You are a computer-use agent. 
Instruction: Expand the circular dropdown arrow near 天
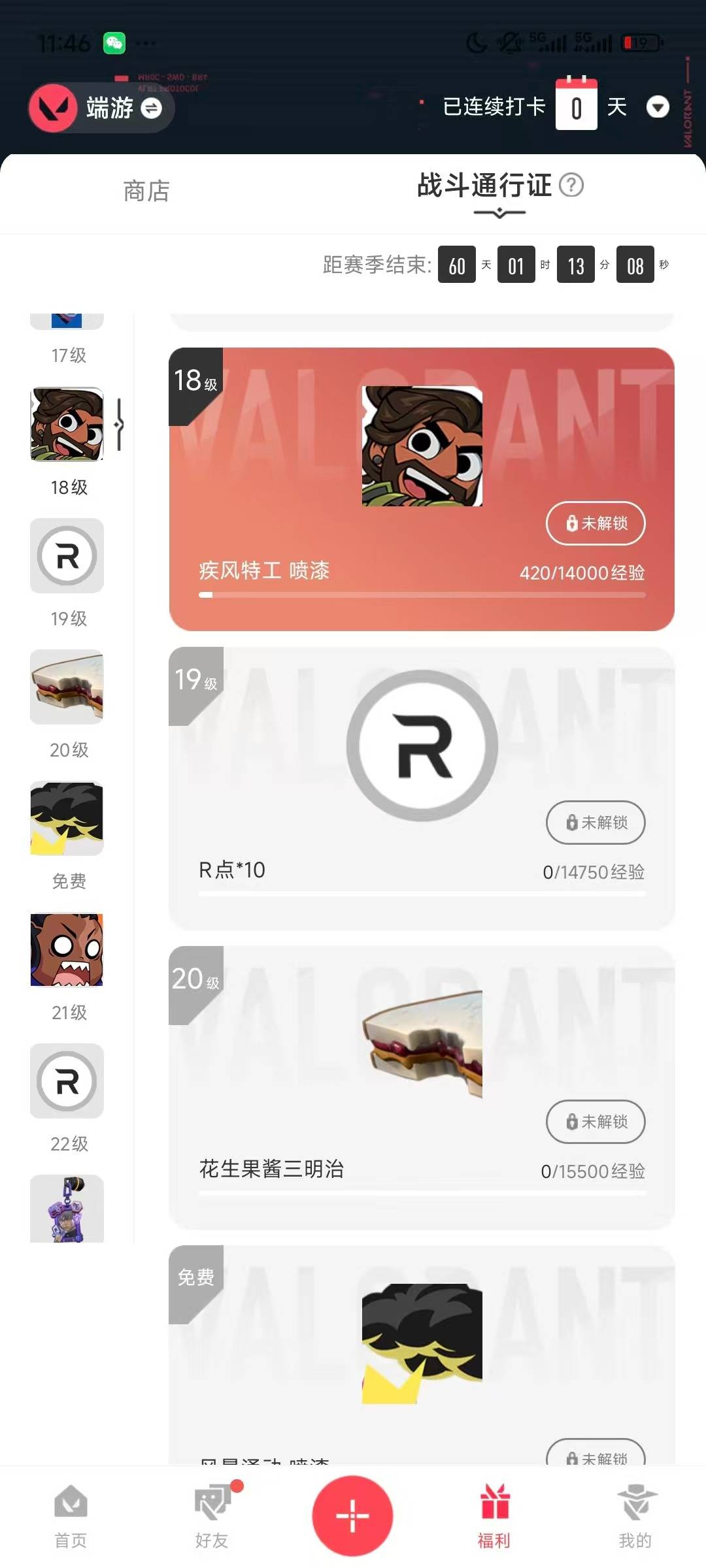click(657, 108)
